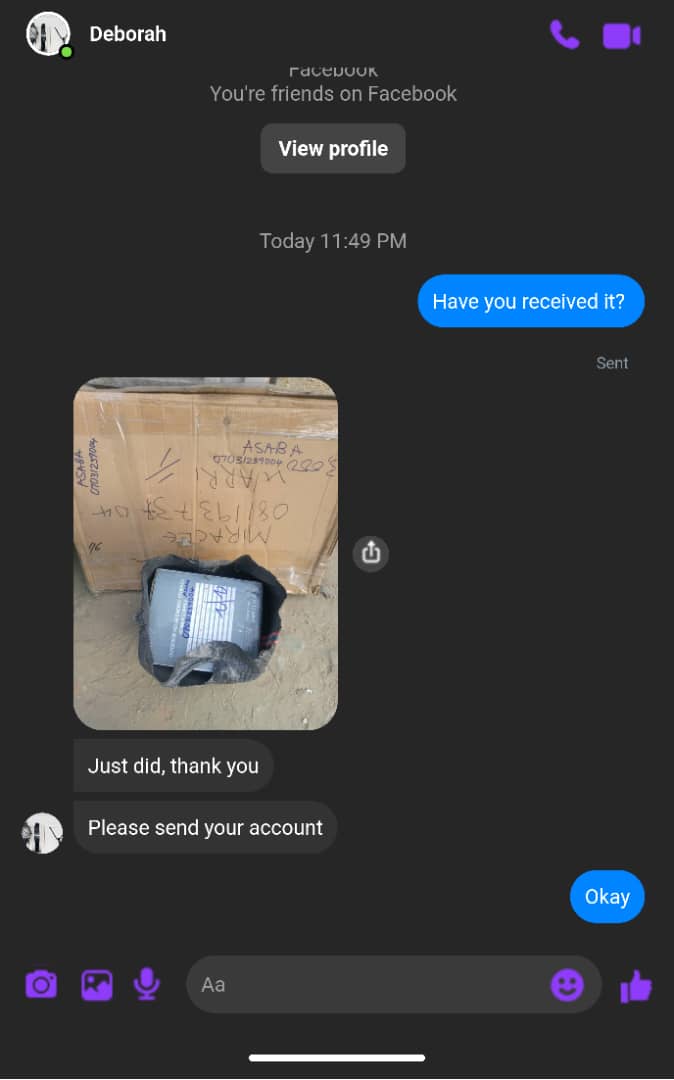Open the received package photo

(205, 553)
